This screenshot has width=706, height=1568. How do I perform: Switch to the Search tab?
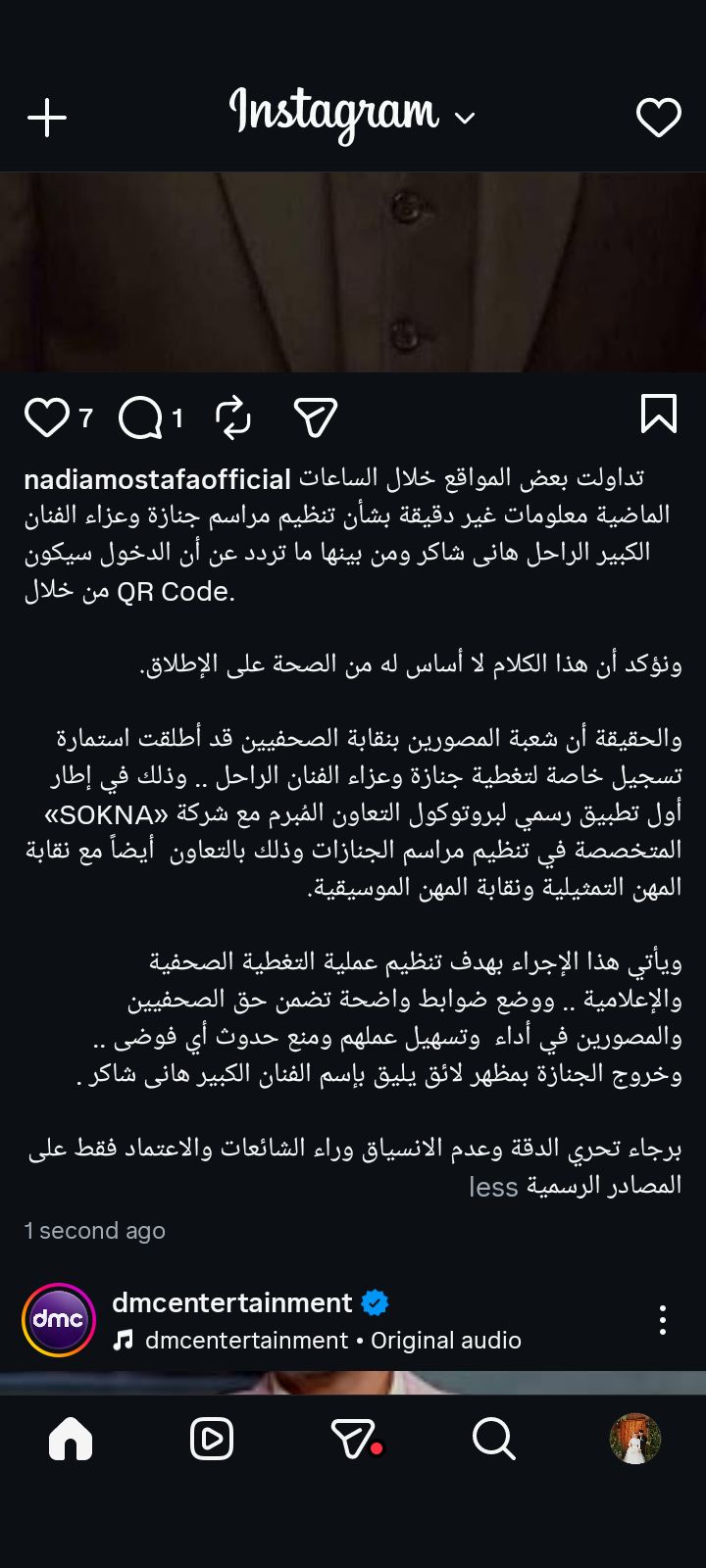click(493, 1439)
